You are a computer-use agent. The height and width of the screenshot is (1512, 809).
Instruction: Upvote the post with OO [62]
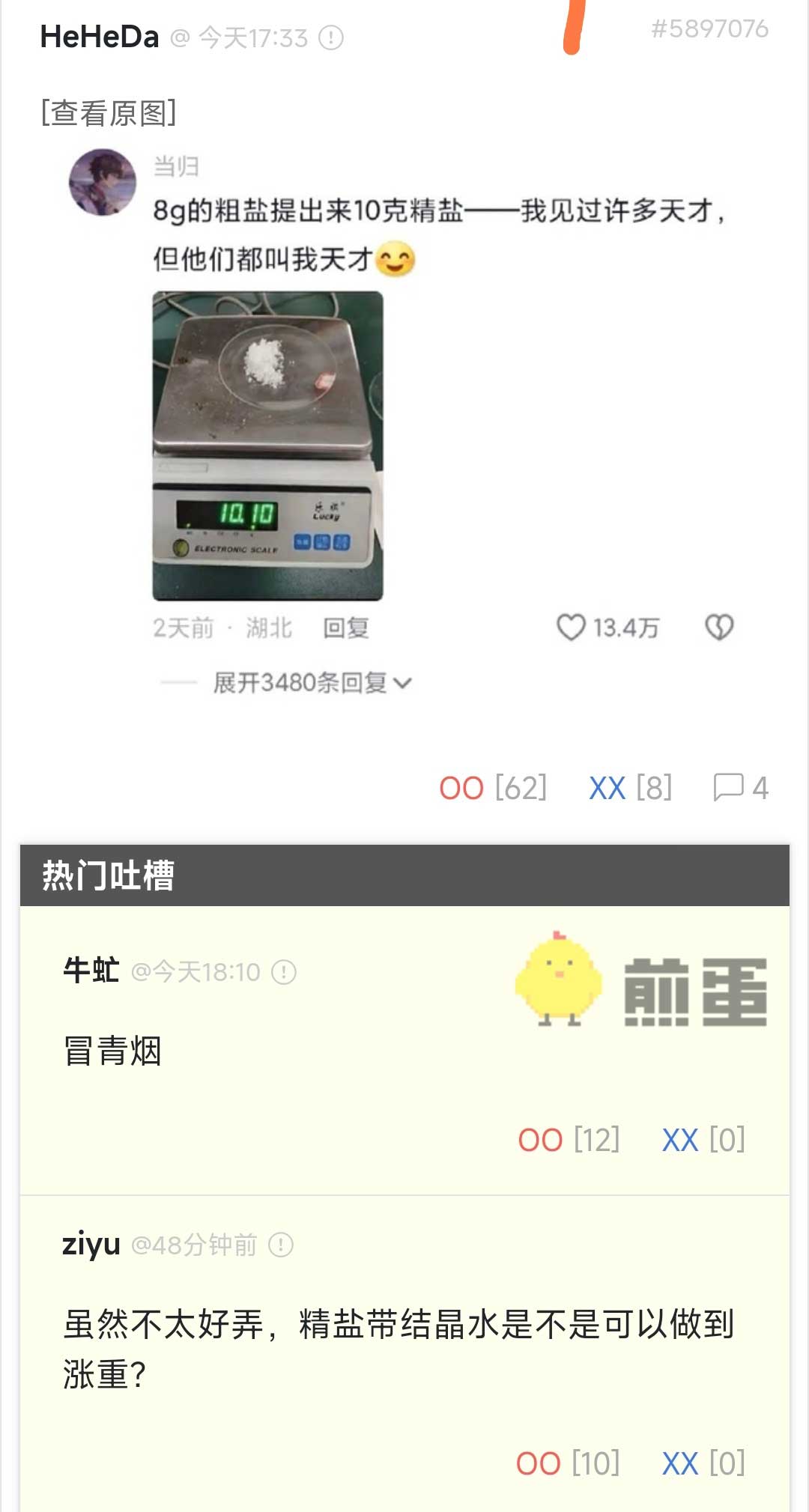tap(492, 788)
